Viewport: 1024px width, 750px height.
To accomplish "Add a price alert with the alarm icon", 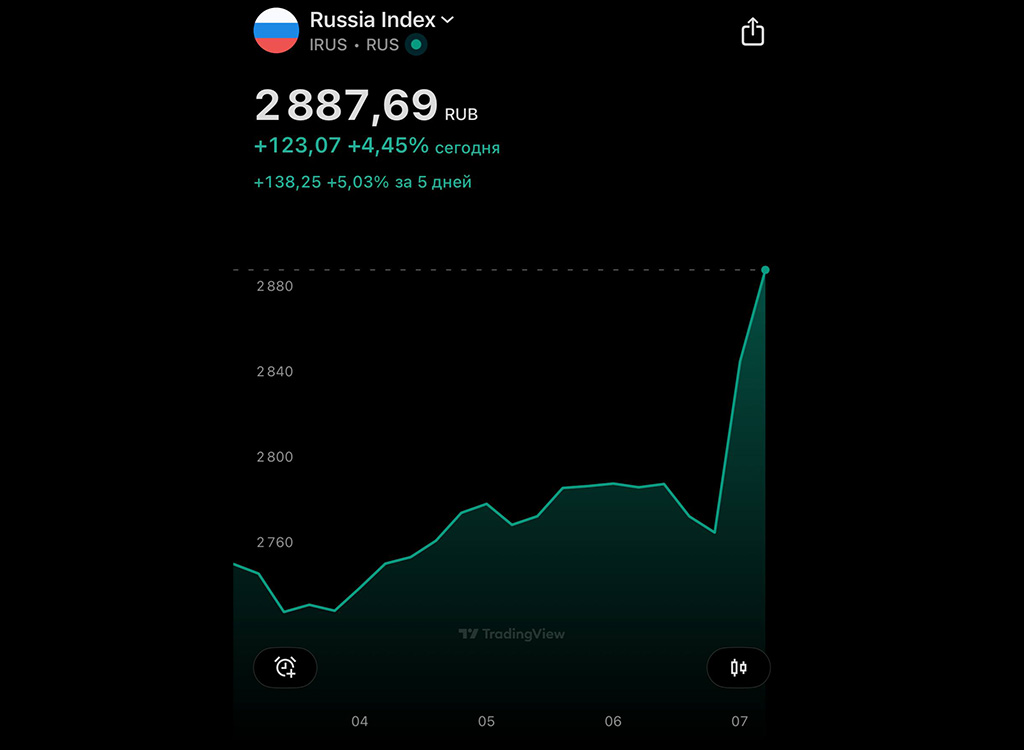I will tap(285, 667).
